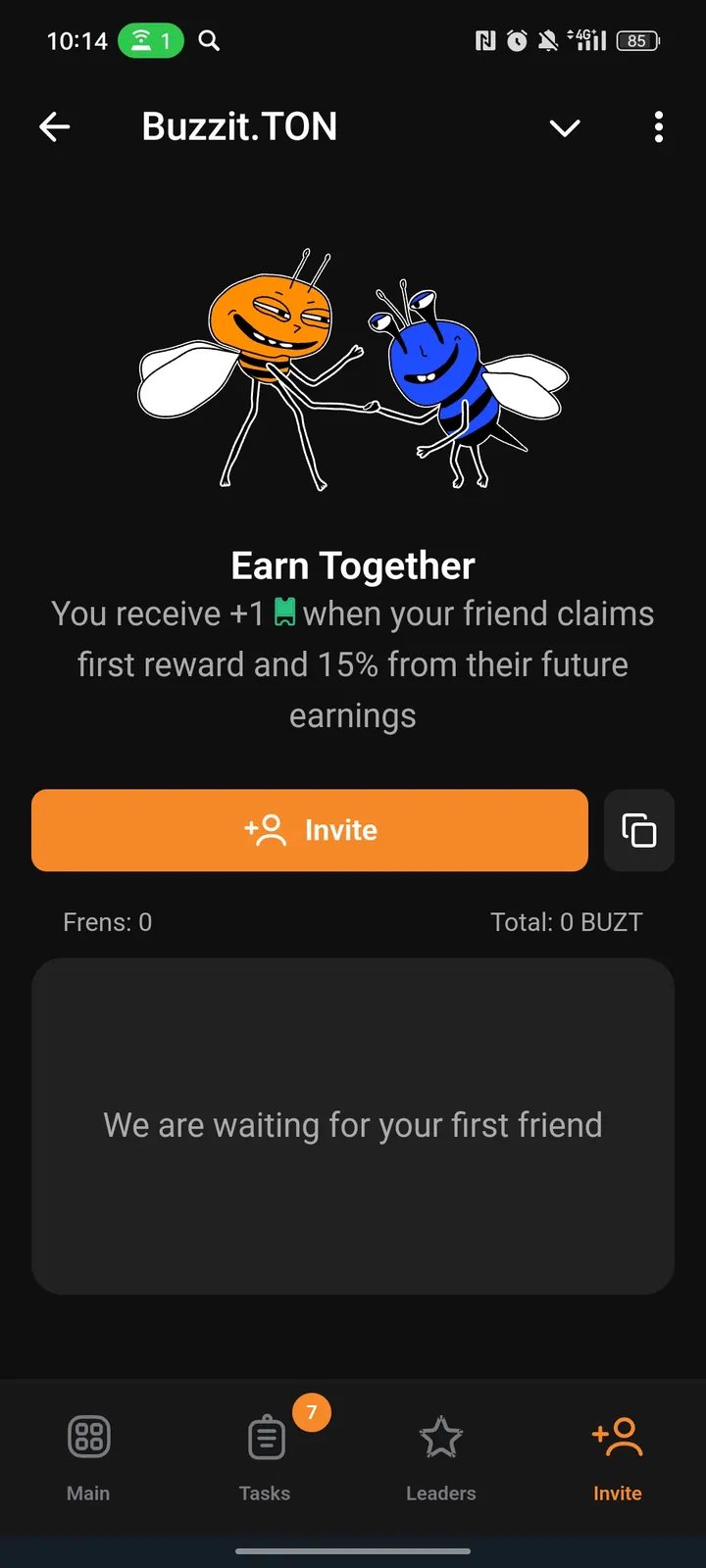Tap the Frens: 0 counter label
Screen dimensions: 706x1568
click(107, 922)
